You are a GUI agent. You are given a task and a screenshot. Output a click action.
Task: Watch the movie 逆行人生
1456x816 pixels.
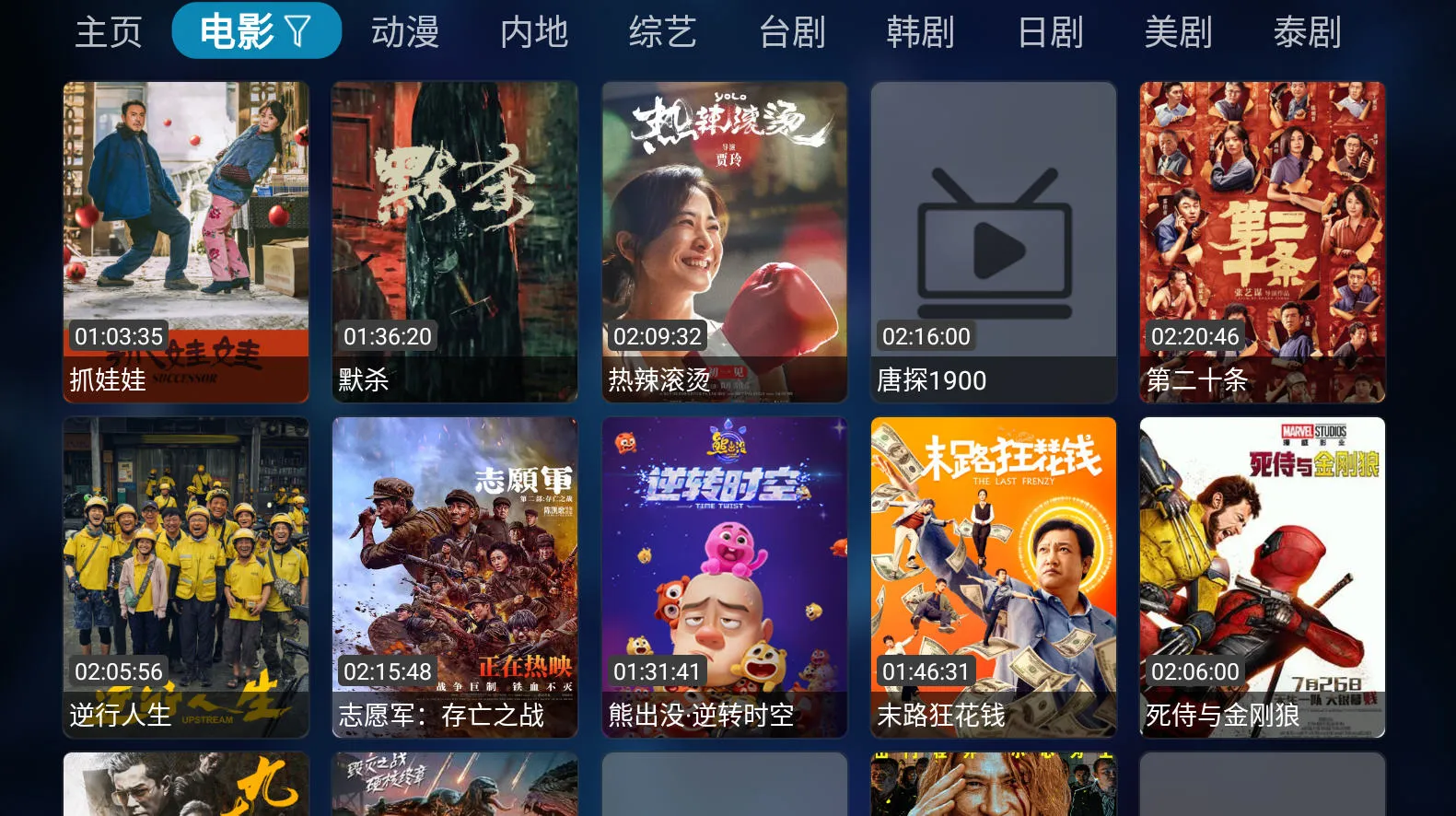[x=186, y=577]
